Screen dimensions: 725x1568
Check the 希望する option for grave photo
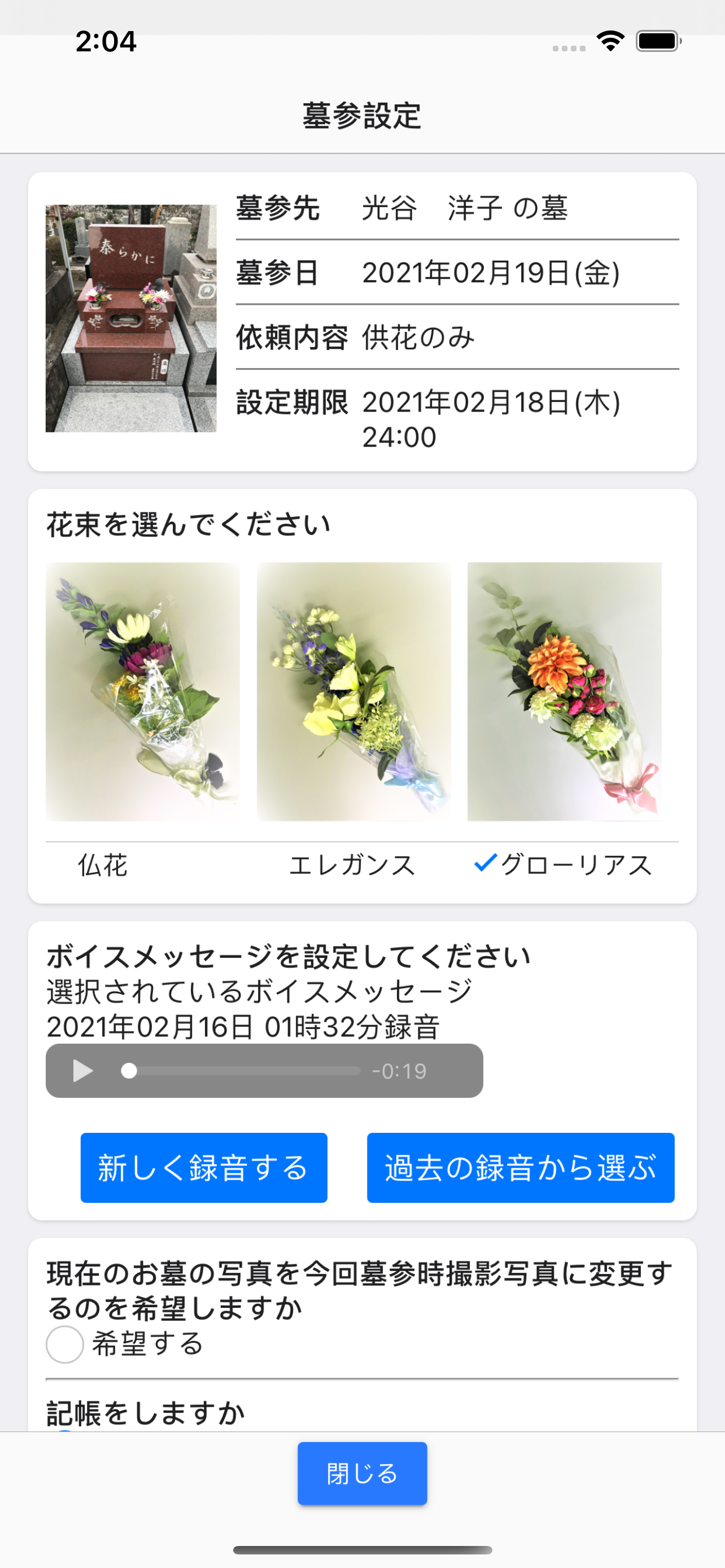click(65, 1344)
